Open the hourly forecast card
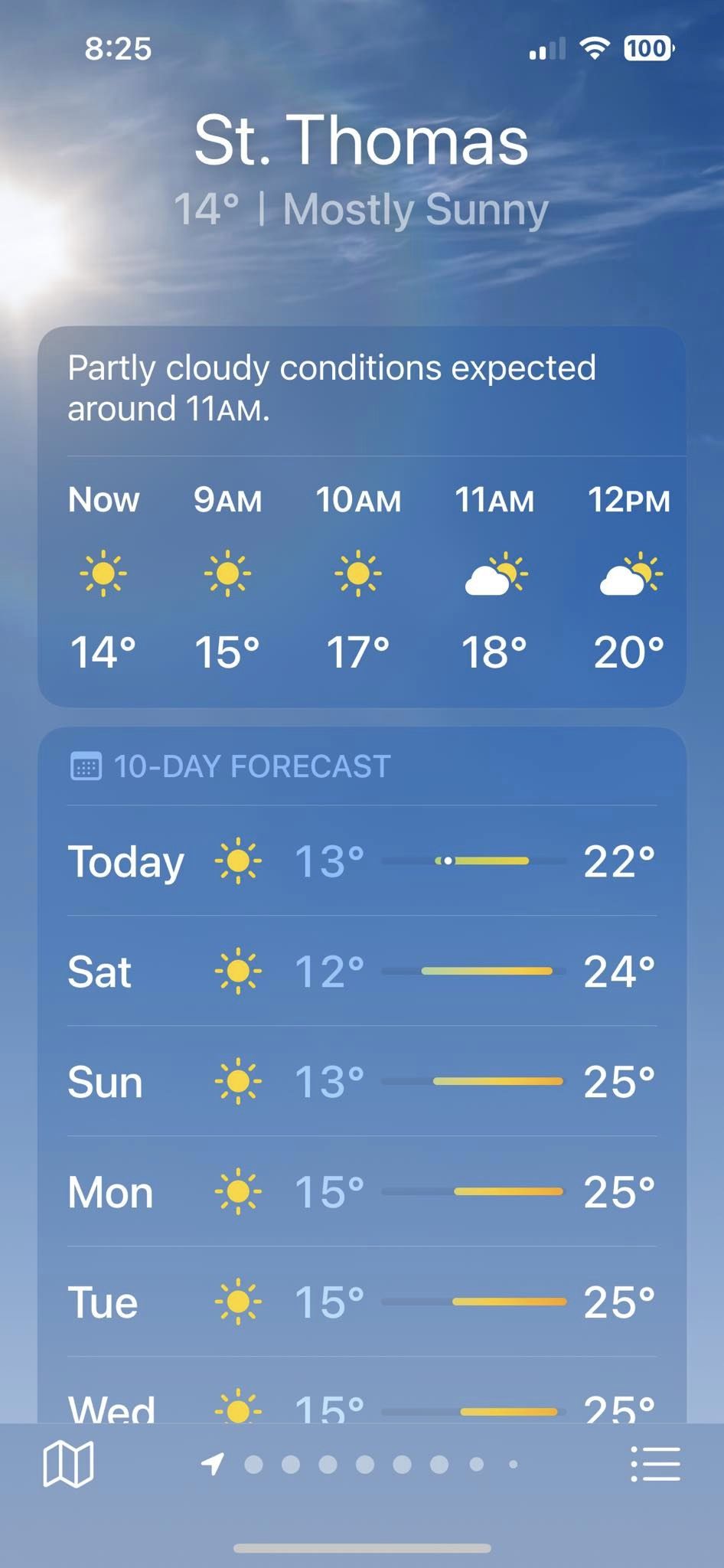Viewport: 724px width, 1568px height. tap(361, 574)
